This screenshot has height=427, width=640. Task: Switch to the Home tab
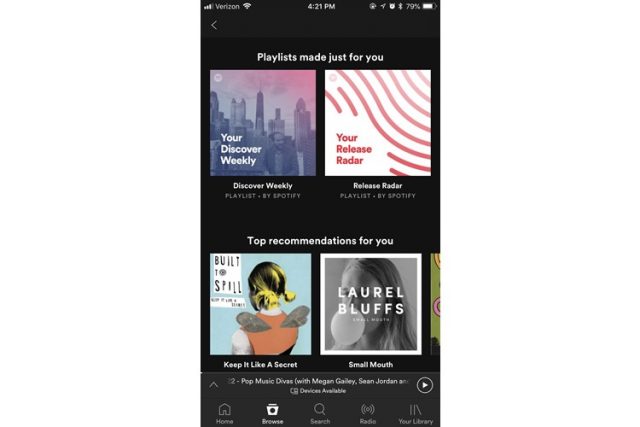225,413
